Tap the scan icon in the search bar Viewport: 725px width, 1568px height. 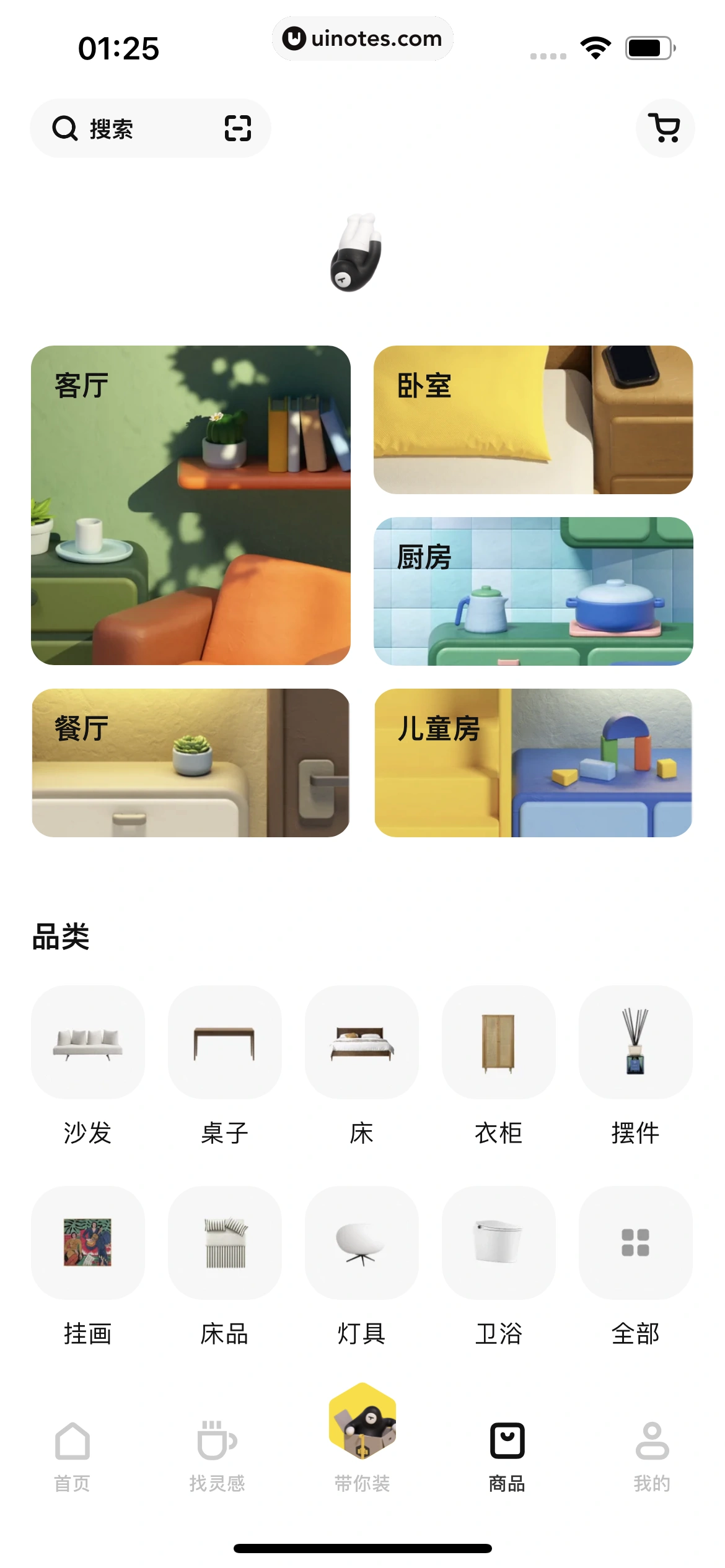point(237,128)
